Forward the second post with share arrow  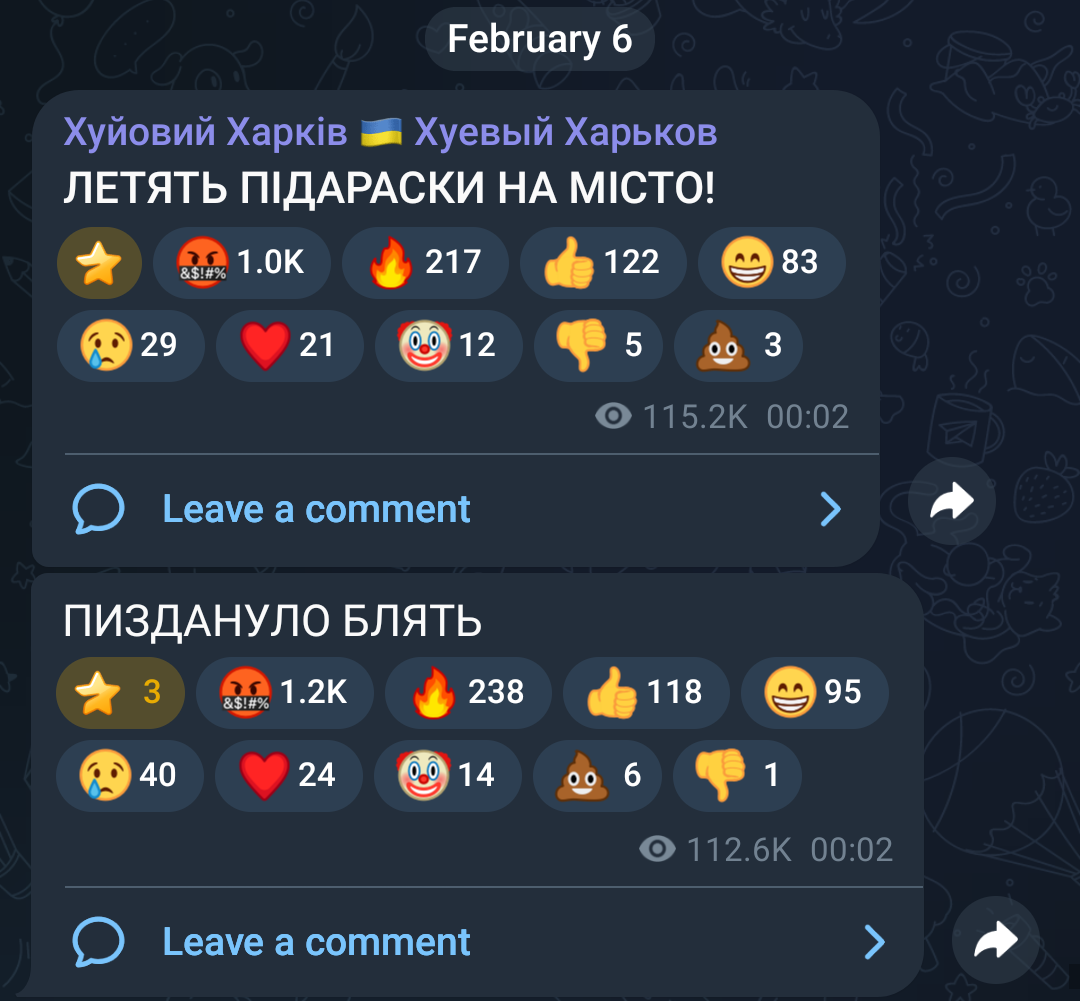coord(994,940)
